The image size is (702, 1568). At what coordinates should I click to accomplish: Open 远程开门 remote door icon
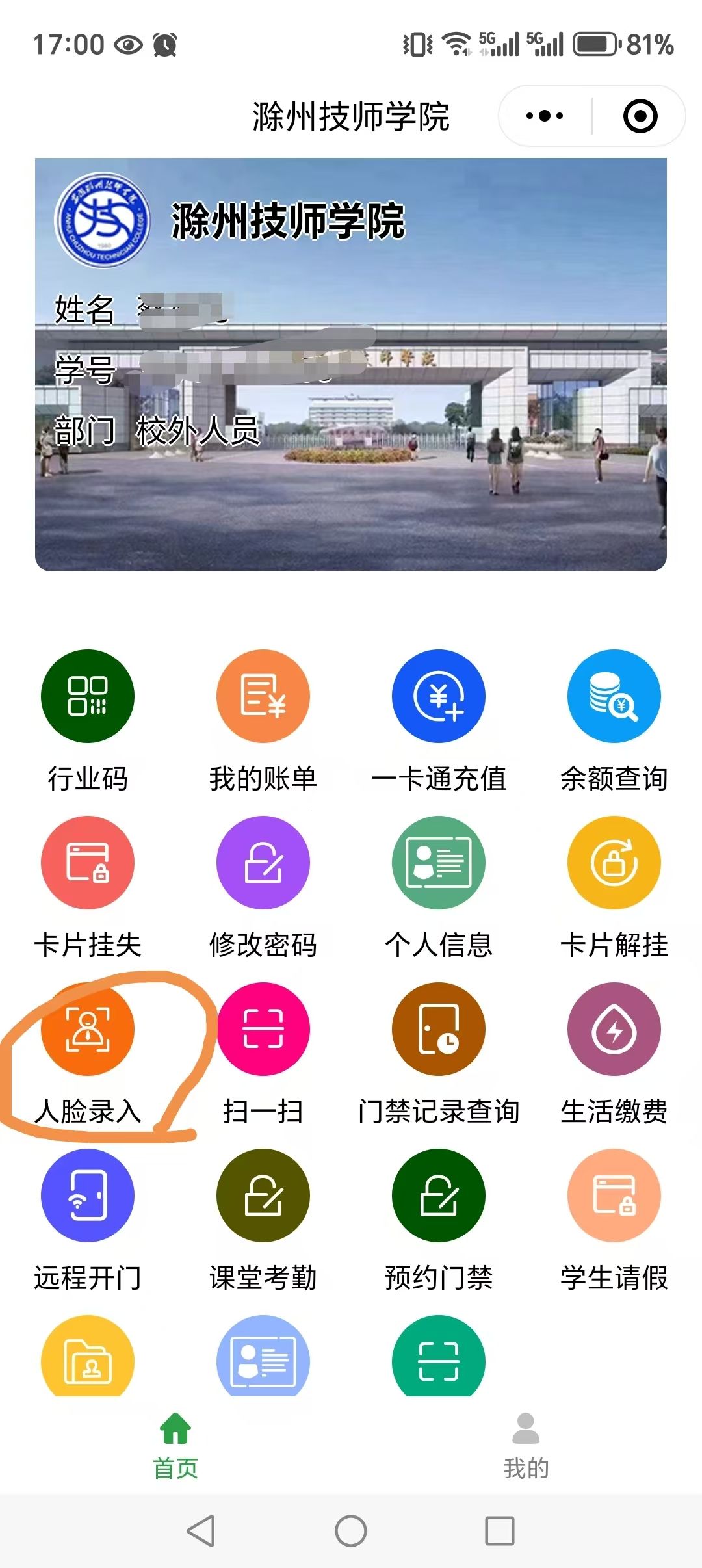[88, 1196]
